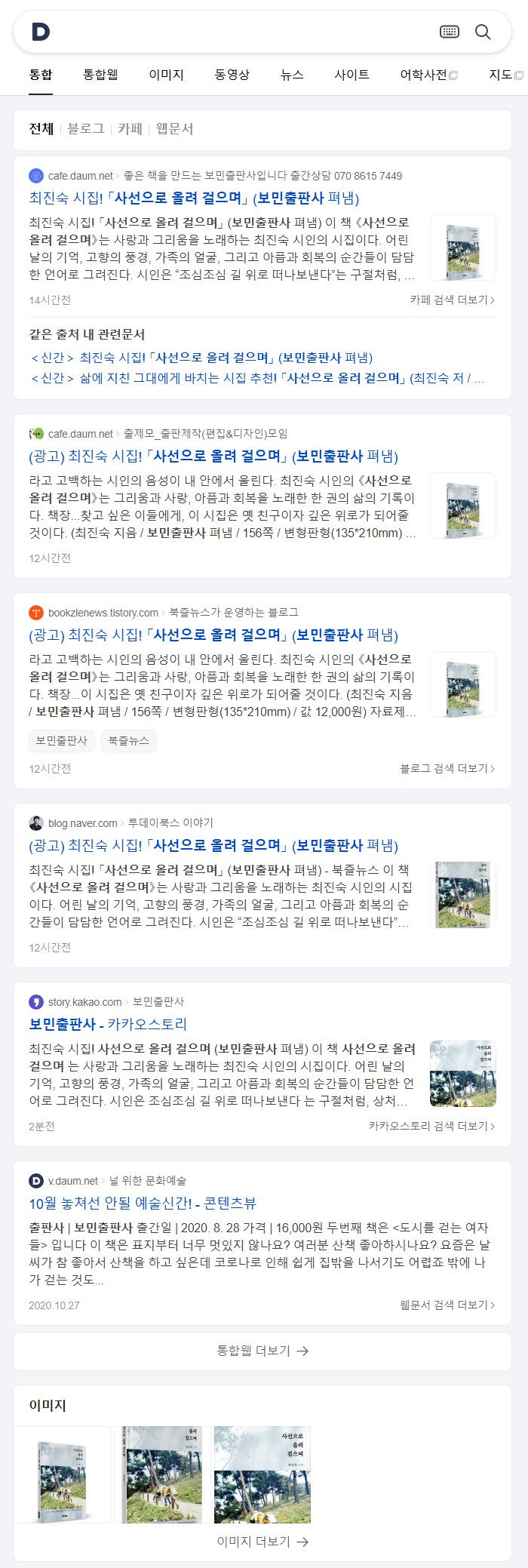Open the 보민출판사 - 카카오스토리 result
This screenshot has width=528, height=1568.
click(x=108, y=1024)
